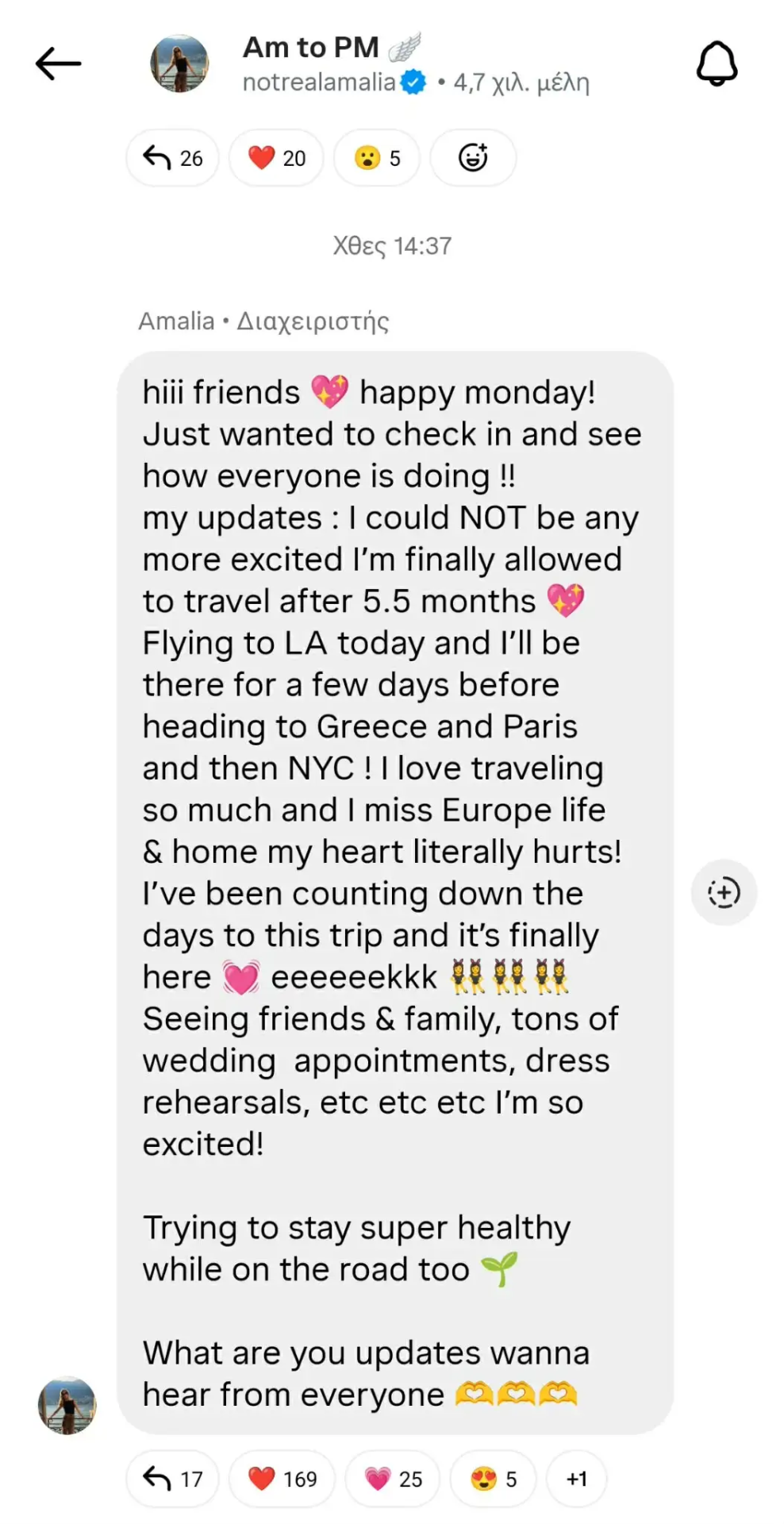
Task: Add an emoji reaction to the previous message
Action: [x=473, y=158]
